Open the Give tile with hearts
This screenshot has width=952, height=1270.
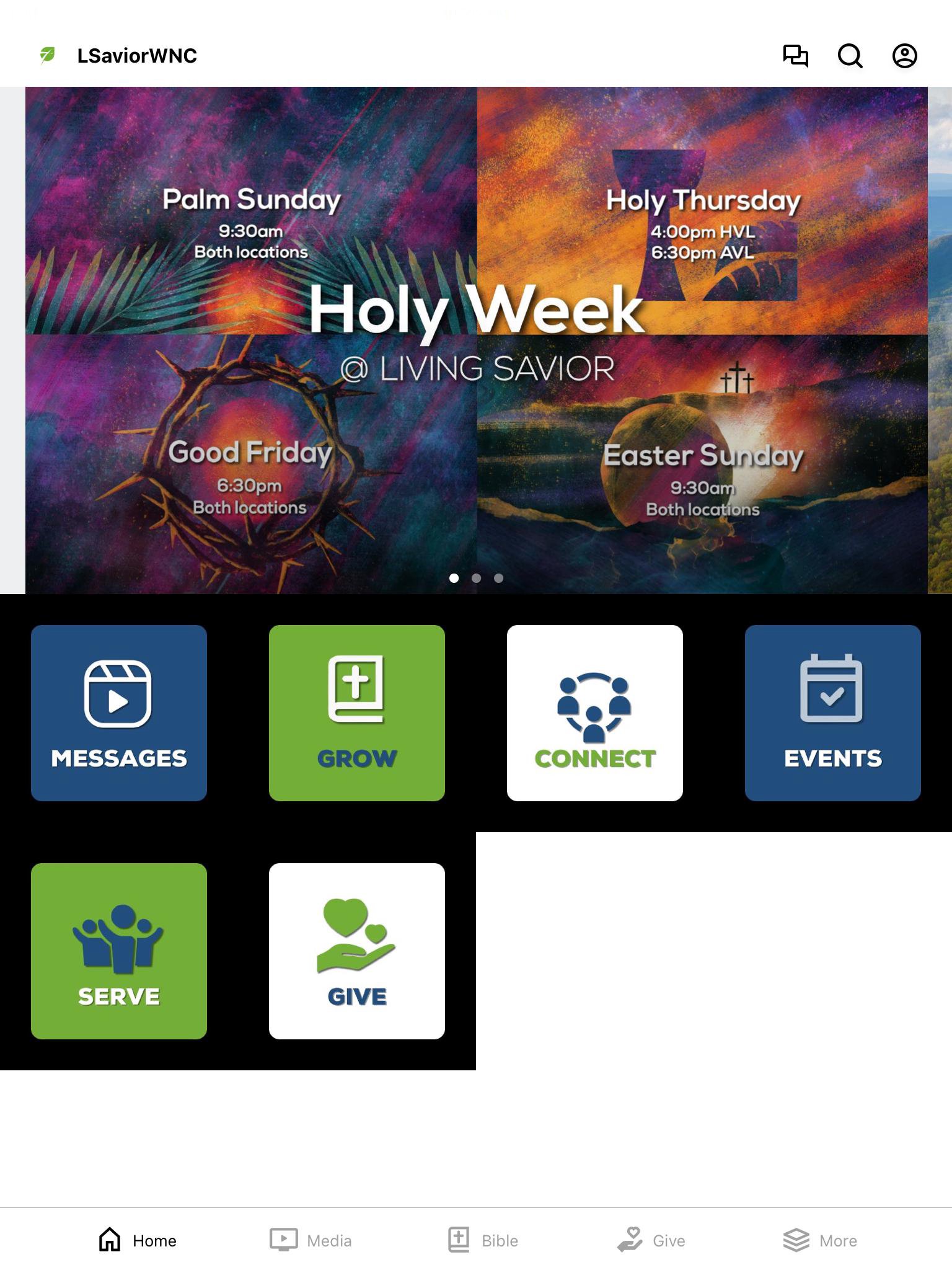point(357,951)
